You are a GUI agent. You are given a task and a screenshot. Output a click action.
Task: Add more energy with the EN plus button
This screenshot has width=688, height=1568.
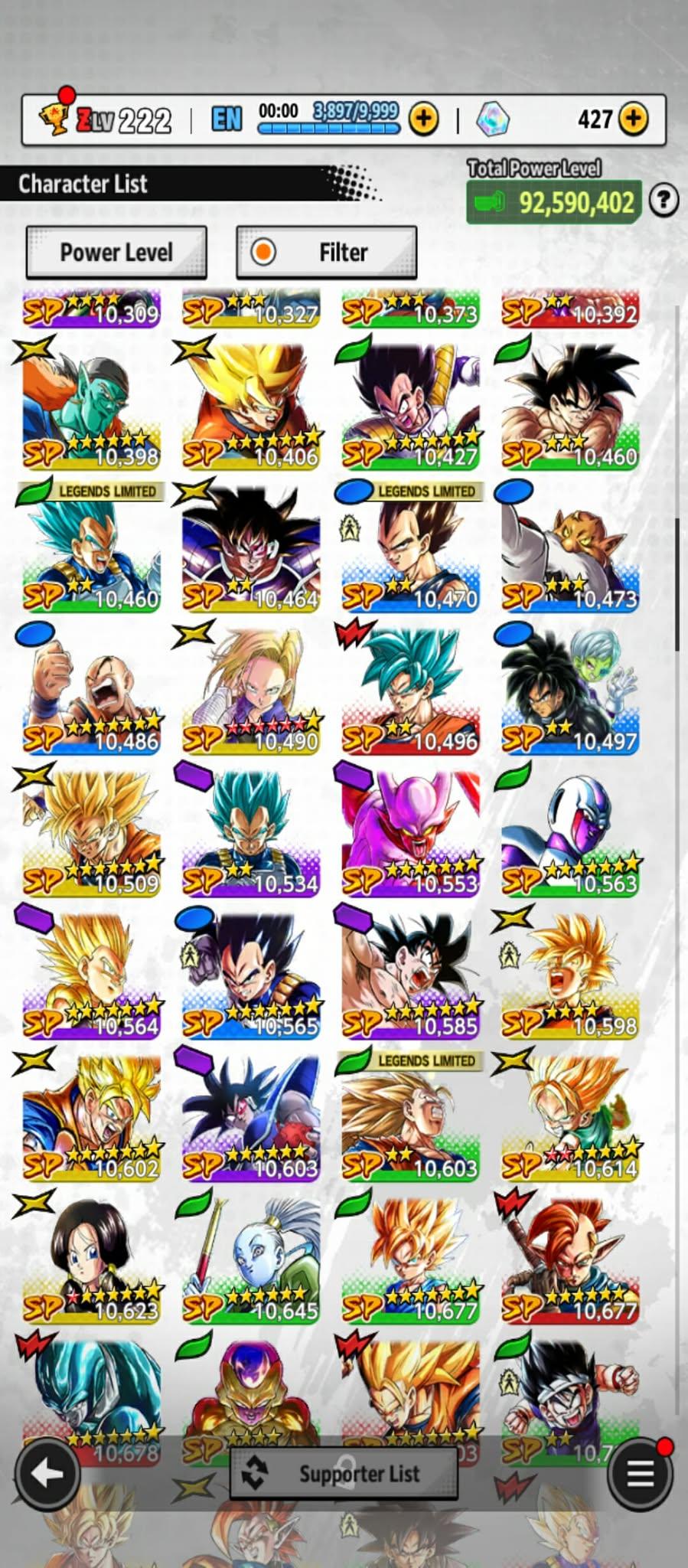tap(424, 119)
